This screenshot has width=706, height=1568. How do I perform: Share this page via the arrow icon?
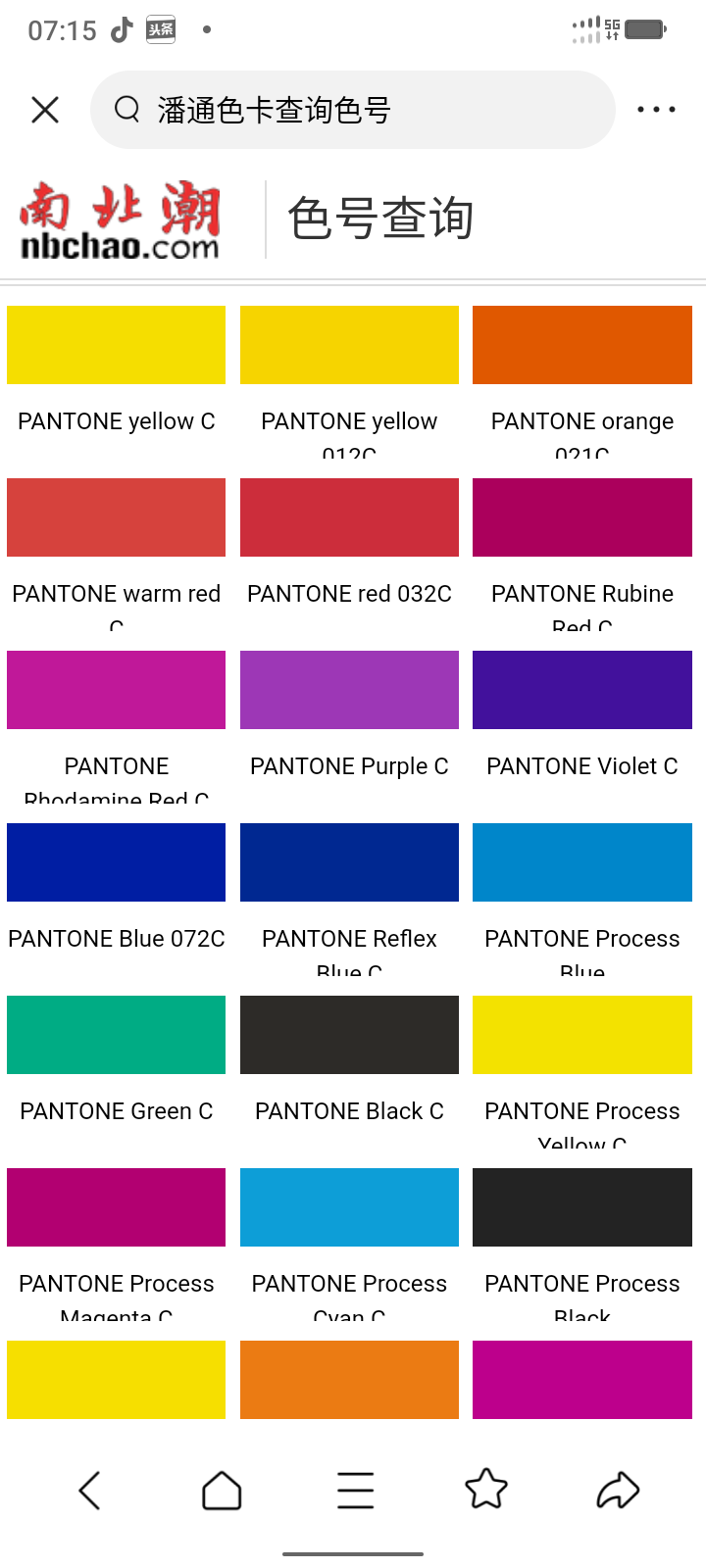[x=618, y=1491]
